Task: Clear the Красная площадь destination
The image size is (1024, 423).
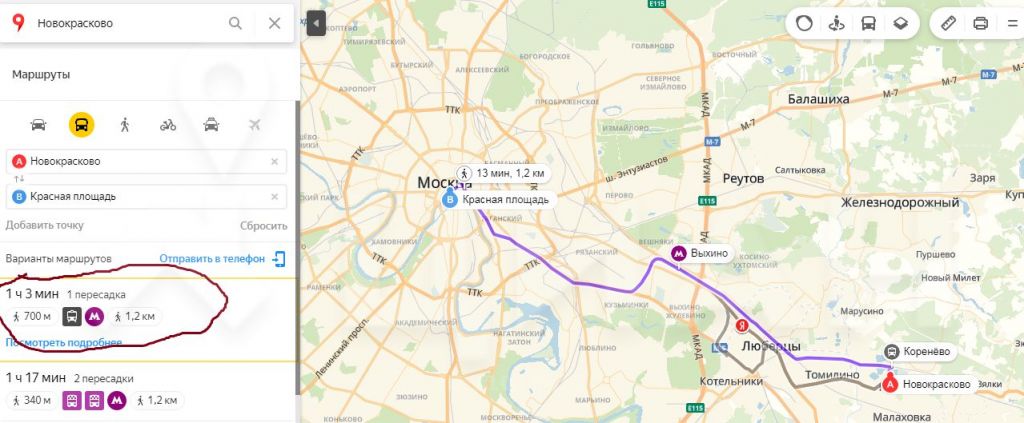Action: 274,197
